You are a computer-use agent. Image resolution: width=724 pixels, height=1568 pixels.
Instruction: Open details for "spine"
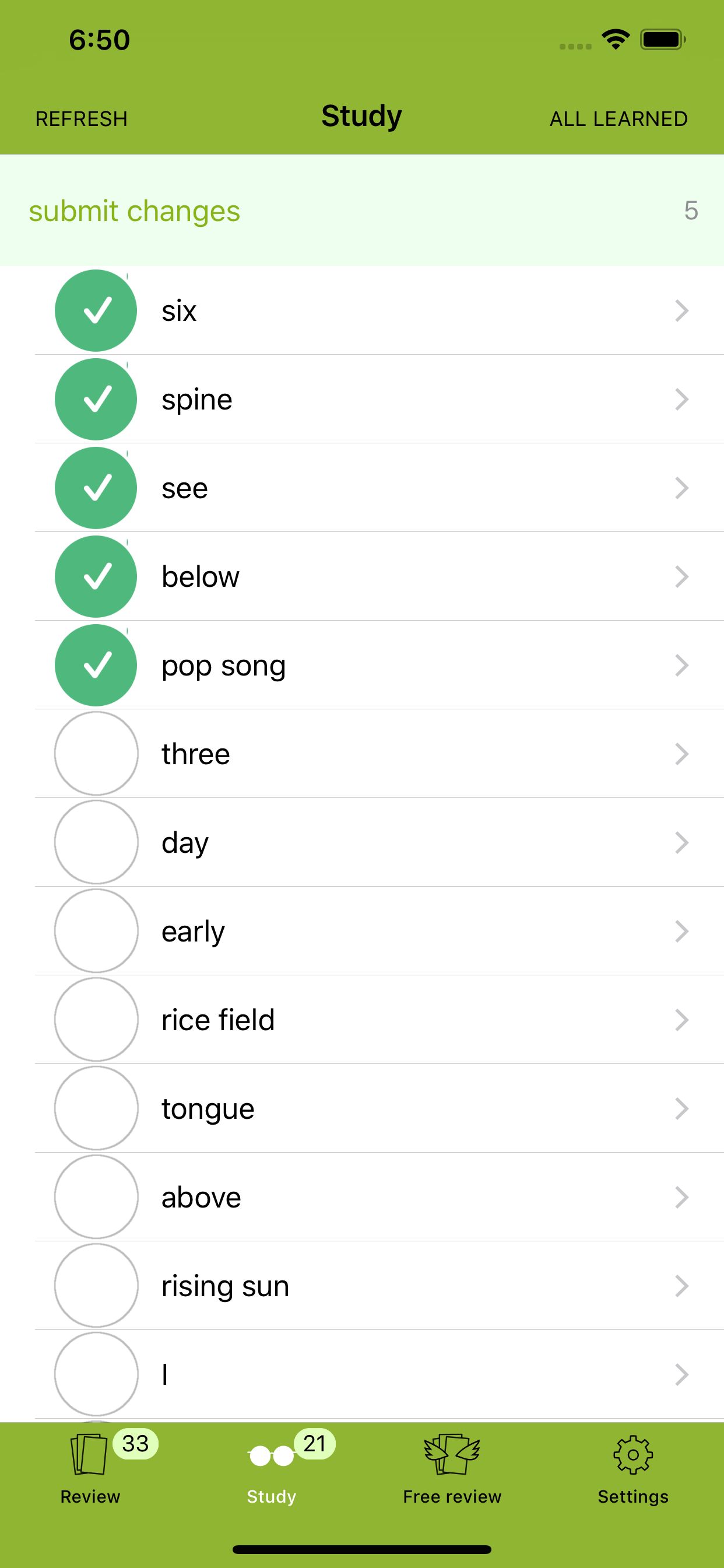pyautogui.click(x=379, y=400)
